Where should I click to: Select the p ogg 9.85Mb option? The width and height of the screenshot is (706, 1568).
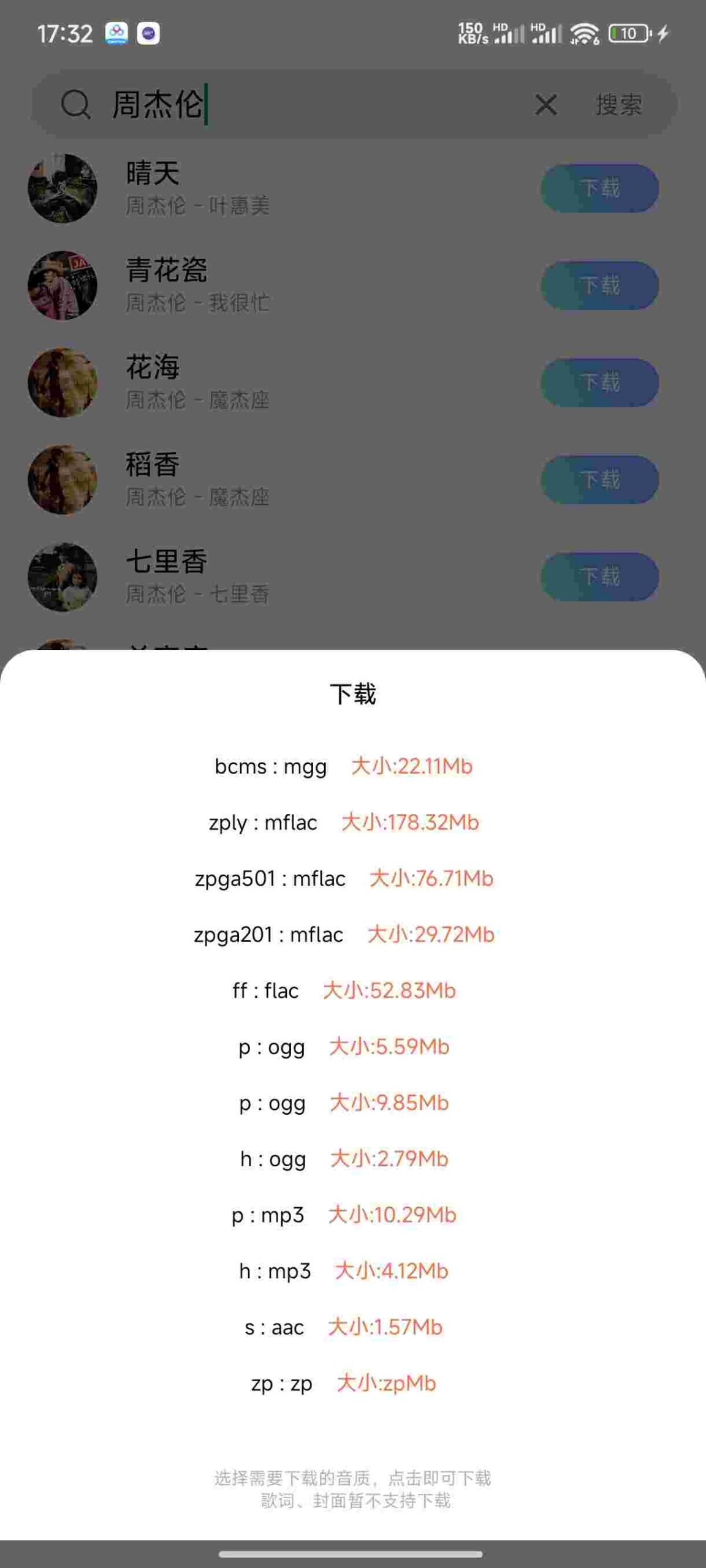coord(343,1102)
